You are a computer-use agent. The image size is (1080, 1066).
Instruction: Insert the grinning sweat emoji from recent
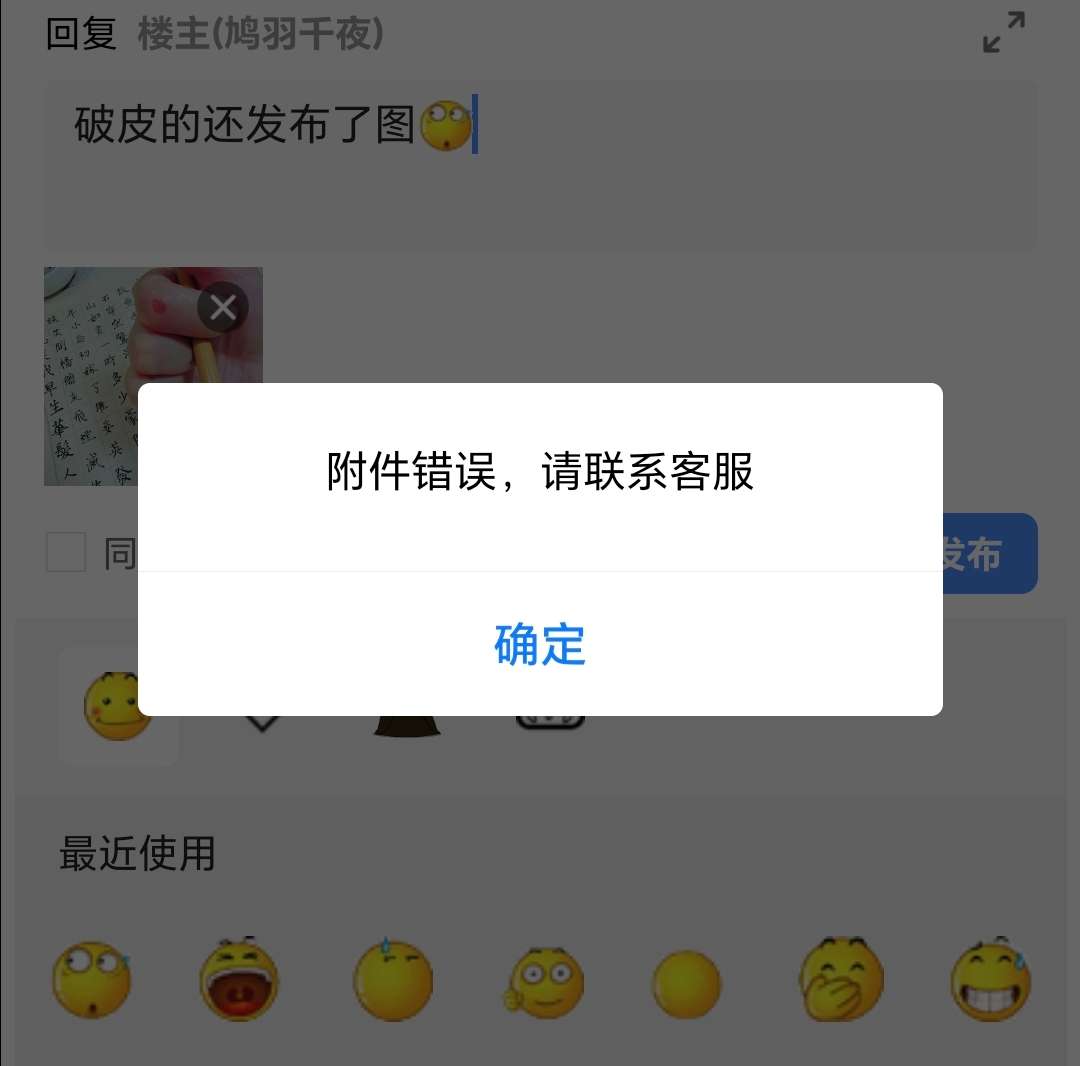point(990,980)
